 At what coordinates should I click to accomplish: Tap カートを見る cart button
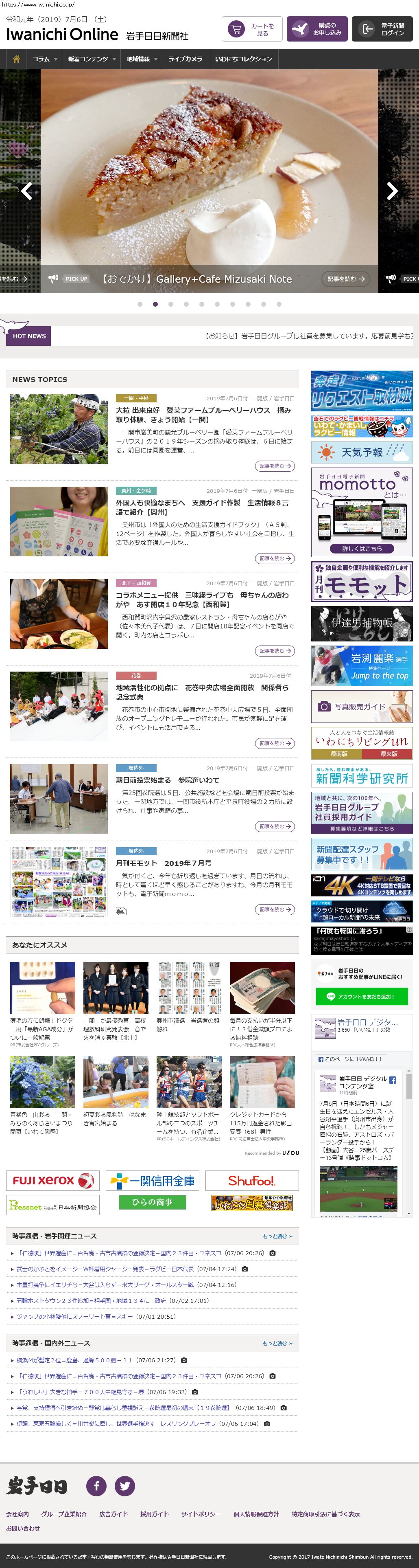click(x=252, y=29)
